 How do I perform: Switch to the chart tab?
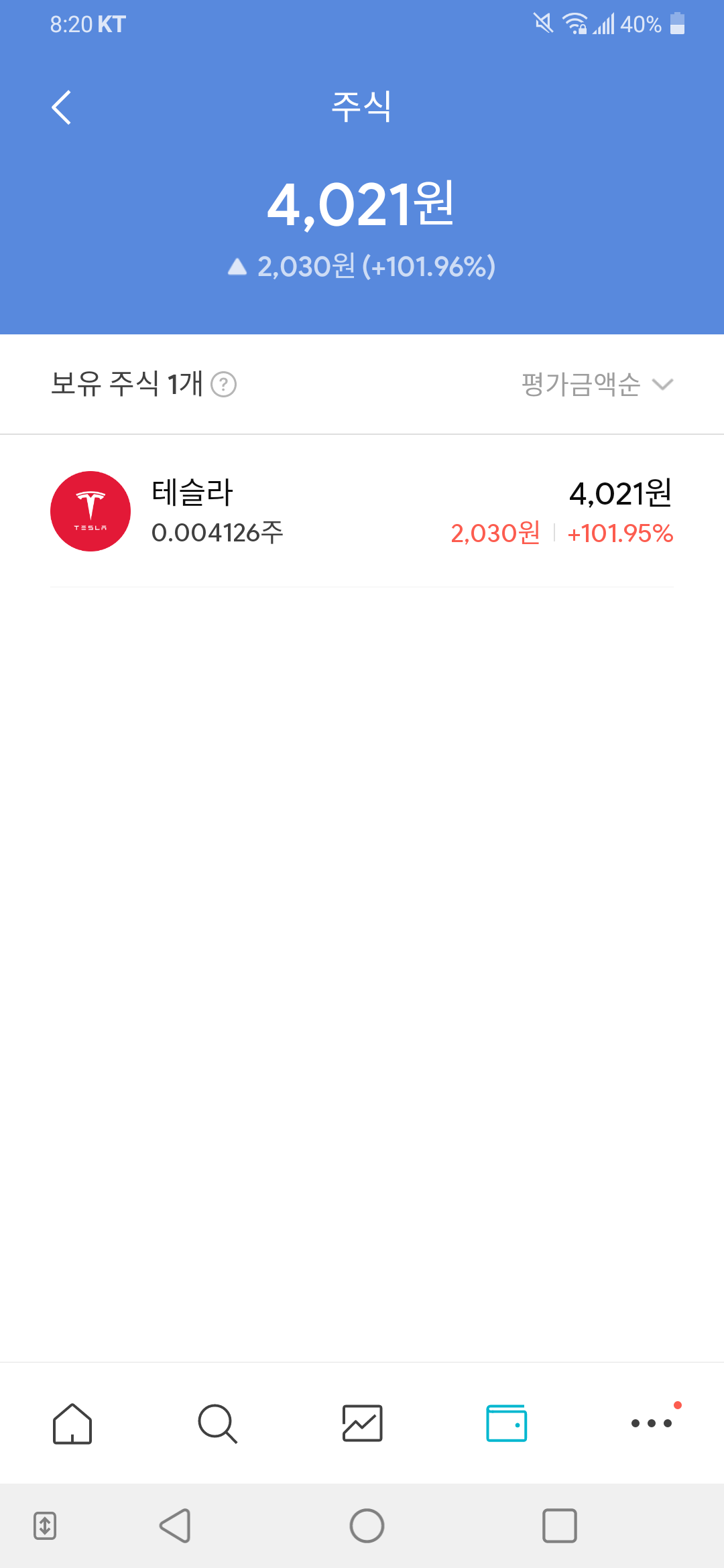point(362,1423)
